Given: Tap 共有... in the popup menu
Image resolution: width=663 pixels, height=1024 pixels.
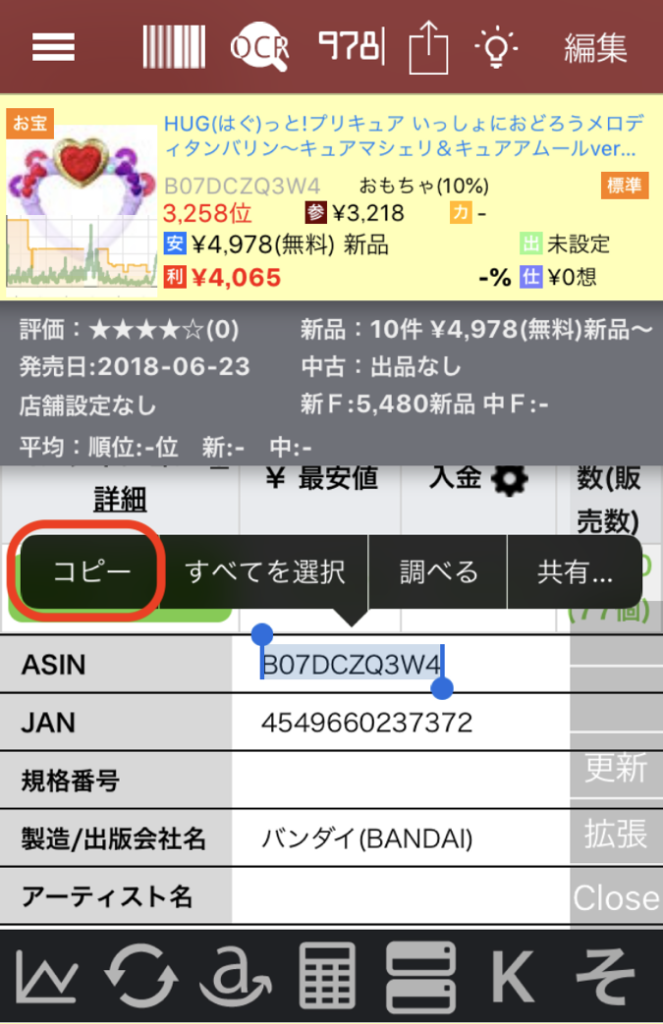Looking at the screenshot, I should tap(575, 572).
